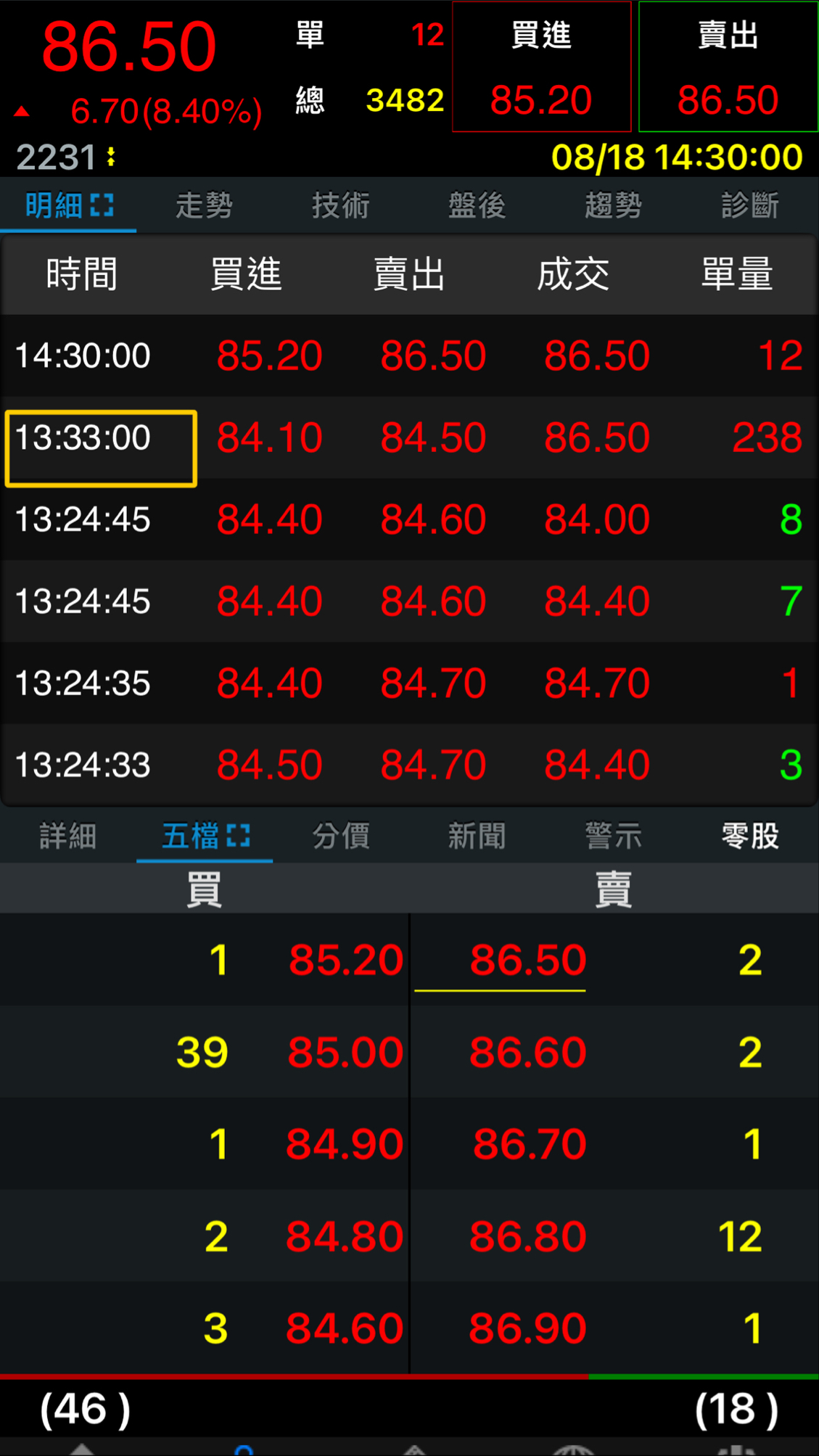Switch to the 走勢 tab
The height and width of the screenshot is (1456, 819).
click(204, 205)
